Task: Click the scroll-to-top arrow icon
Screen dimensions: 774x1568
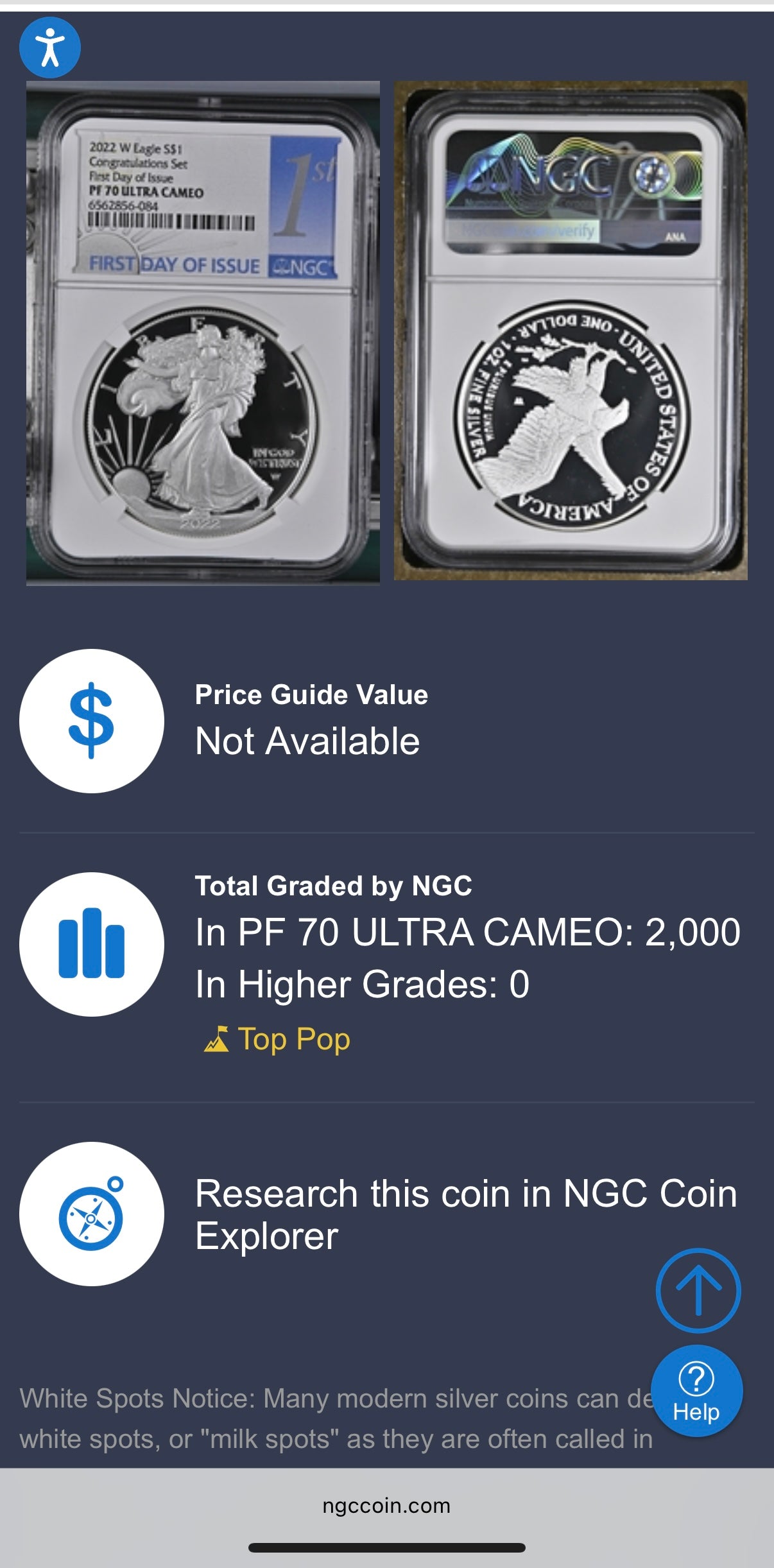Action: (x=698, y=1291)
